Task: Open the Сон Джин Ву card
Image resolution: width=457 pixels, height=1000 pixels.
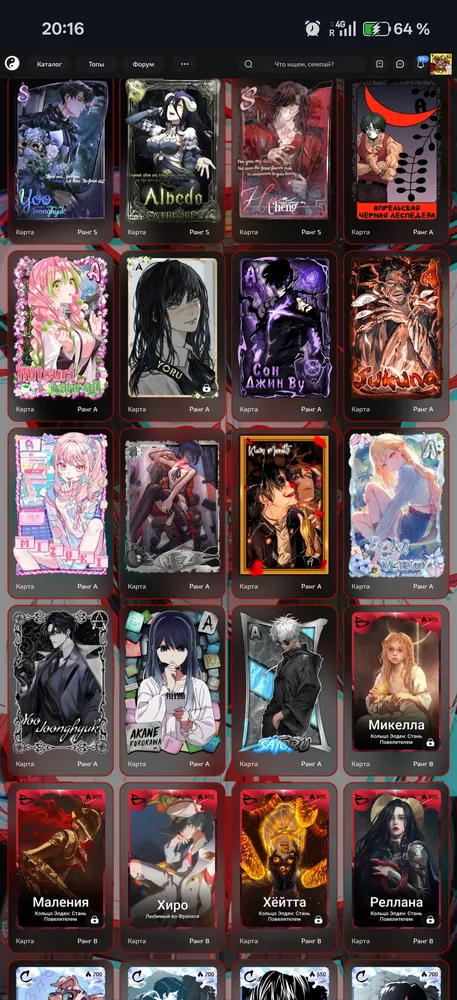Action: click(284, 335)
